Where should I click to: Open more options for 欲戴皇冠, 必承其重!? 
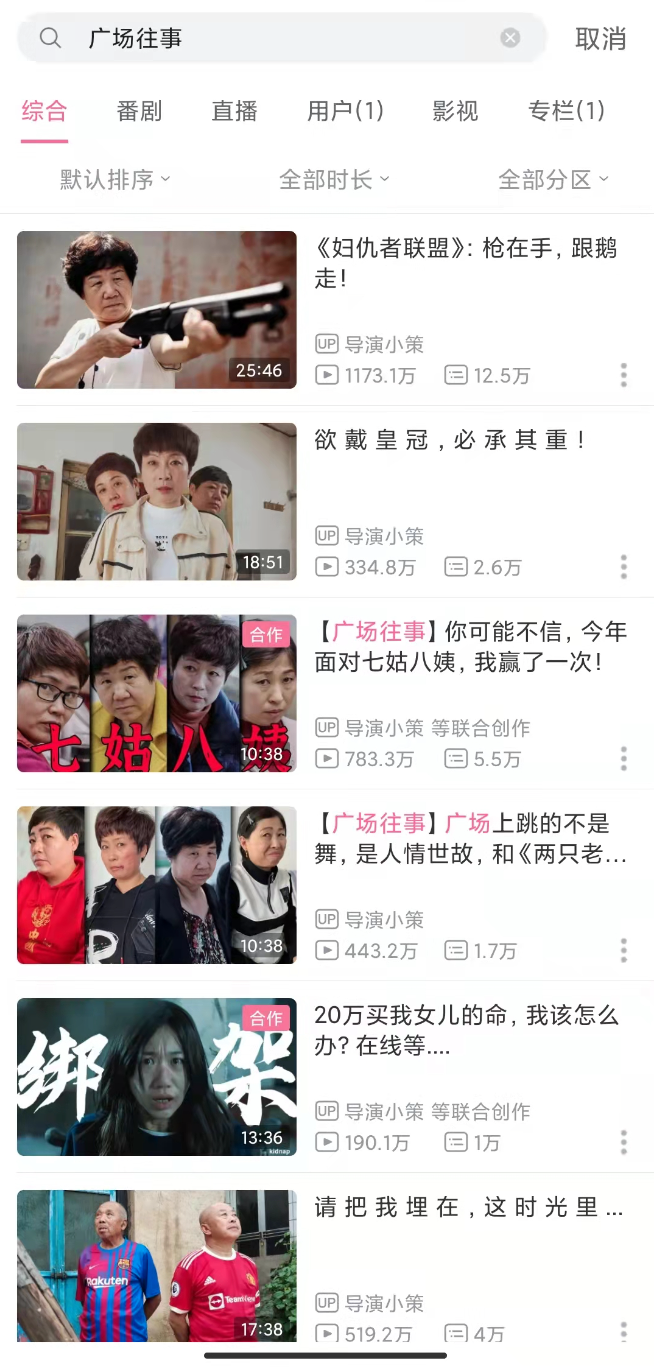(623, 567)
